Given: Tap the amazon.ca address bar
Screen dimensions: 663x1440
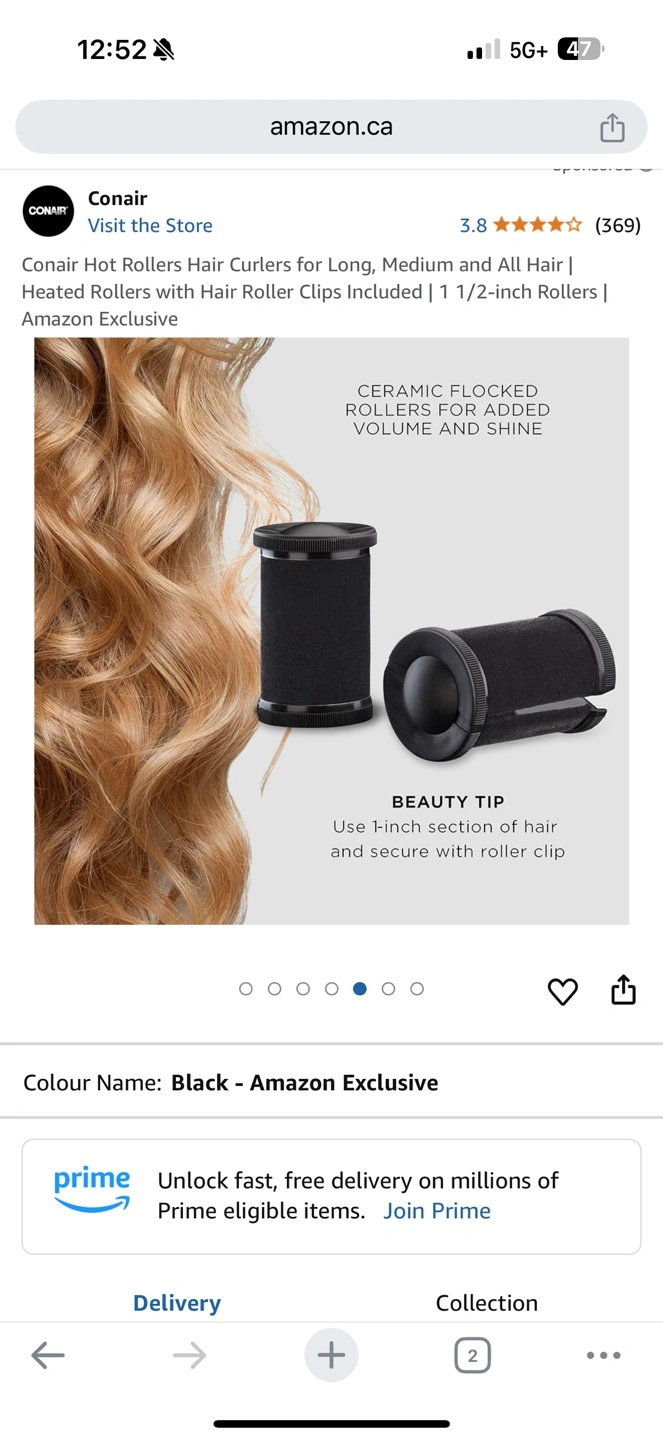Looking at the screenshot, I should [331, 127].
